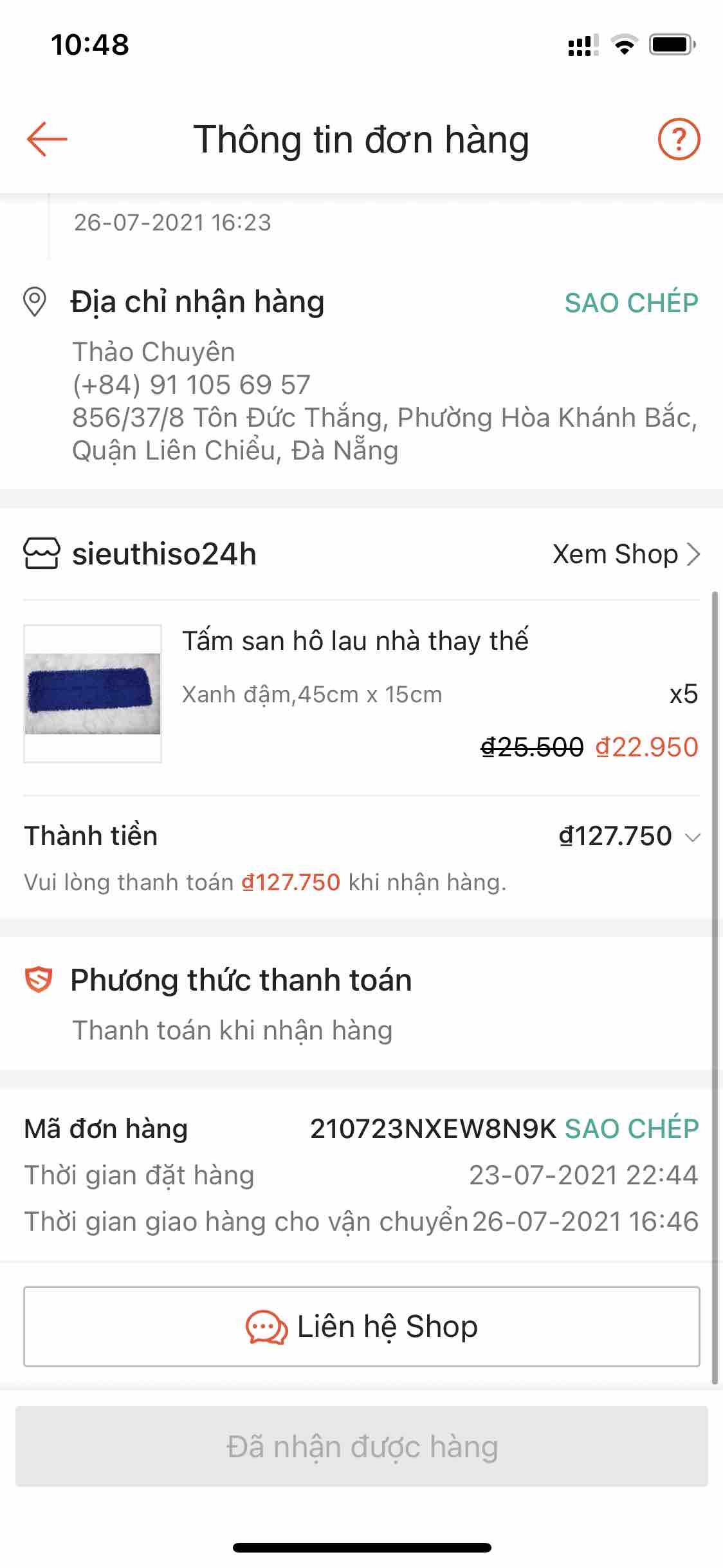The image size is (723, 1568).
Task: Tap Liên hệ Shop to contact the seller
Action: tap(361, 1326)
